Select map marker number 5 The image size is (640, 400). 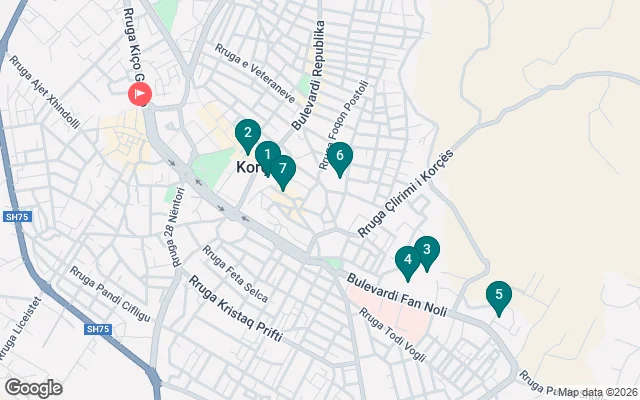coord(498,295)
